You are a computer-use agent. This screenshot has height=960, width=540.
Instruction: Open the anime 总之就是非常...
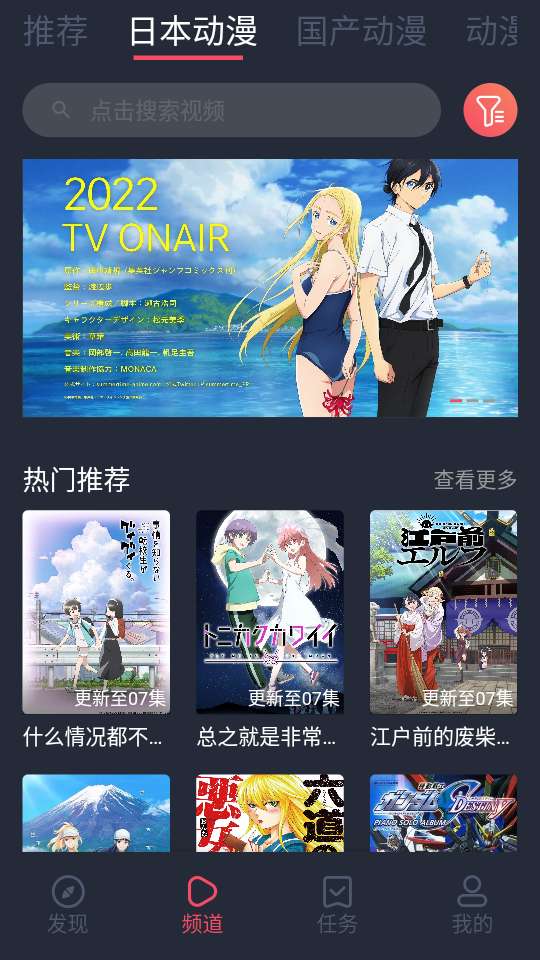coord(269,630)
